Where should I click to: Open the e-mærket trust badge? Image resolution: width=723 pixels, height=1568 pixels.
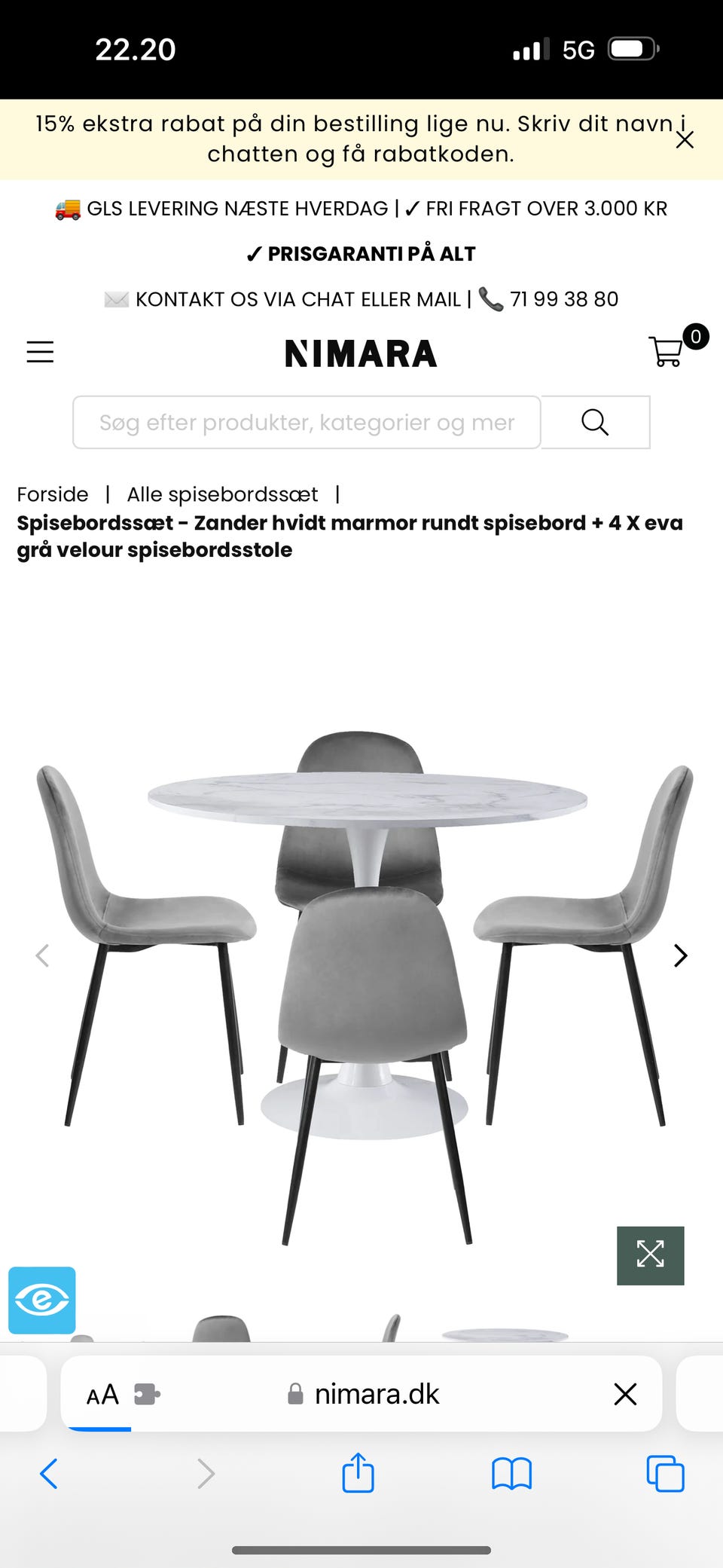[x=41, y=1299]
